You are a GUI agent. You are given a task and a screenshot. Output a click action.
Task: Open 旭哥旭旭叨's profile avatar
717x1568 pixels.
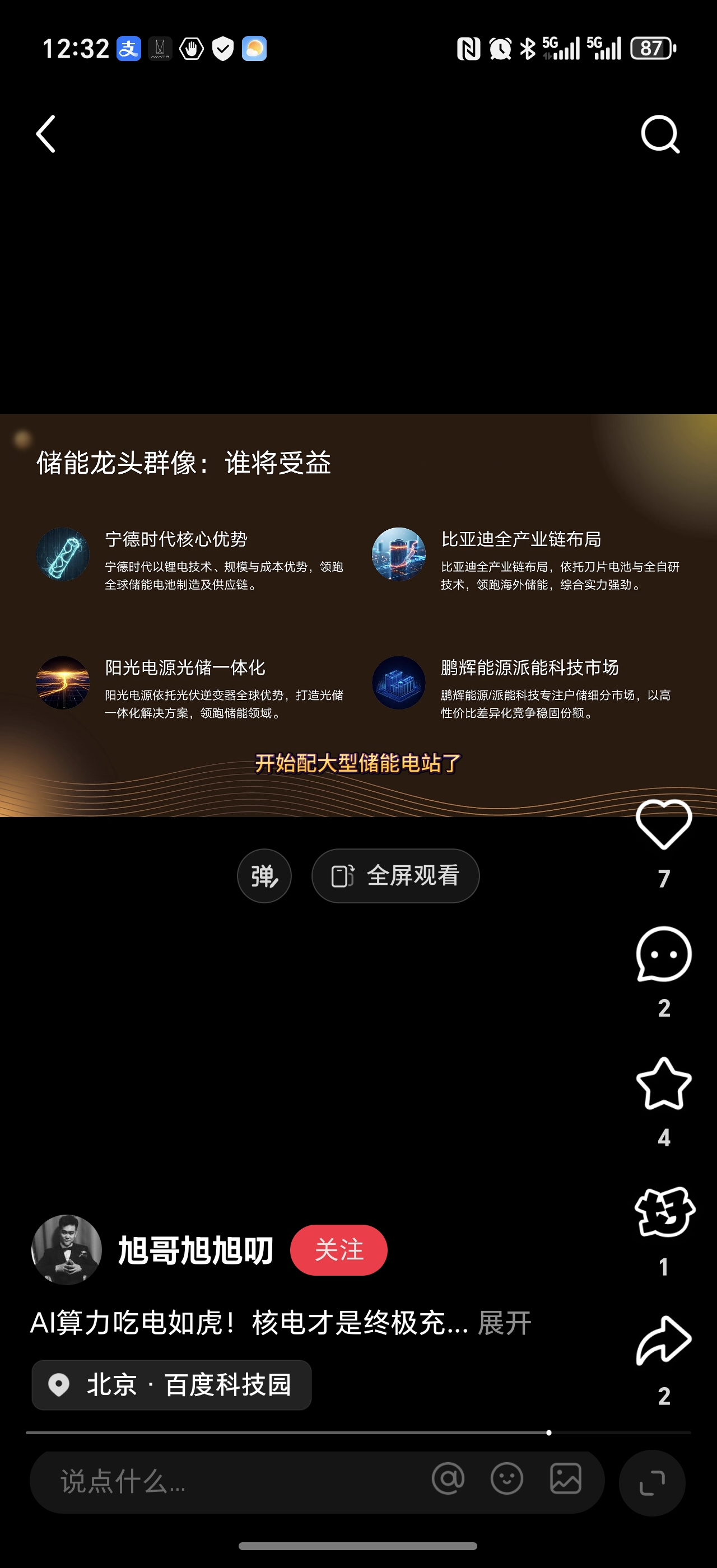tap(67, 1250)
